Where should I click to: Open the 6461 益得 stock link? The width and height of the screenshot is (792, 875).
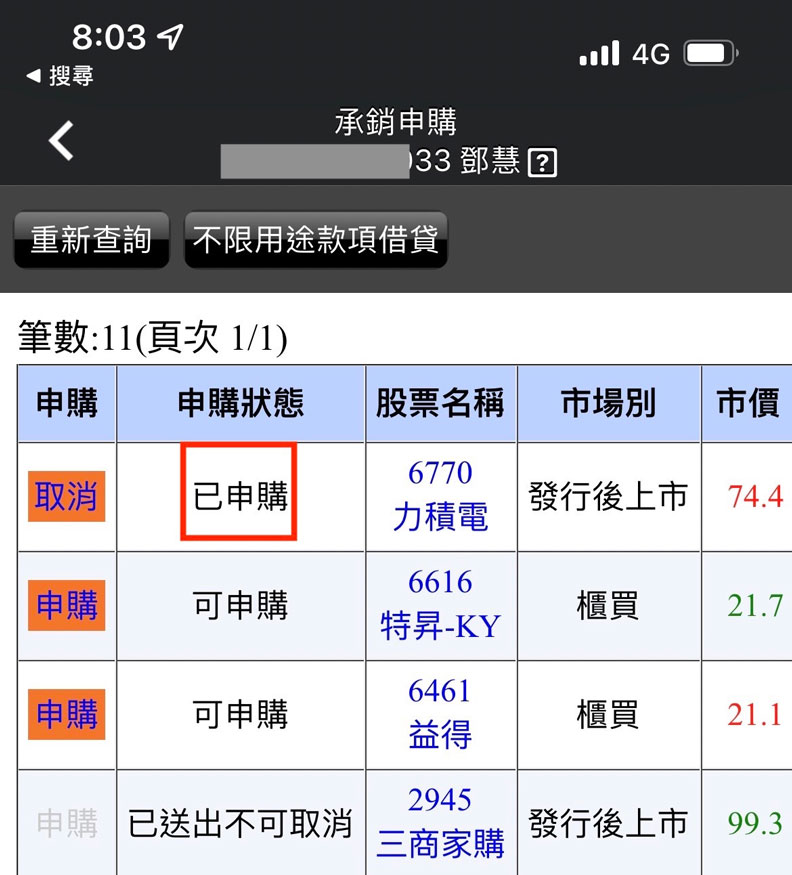[440, 714]
